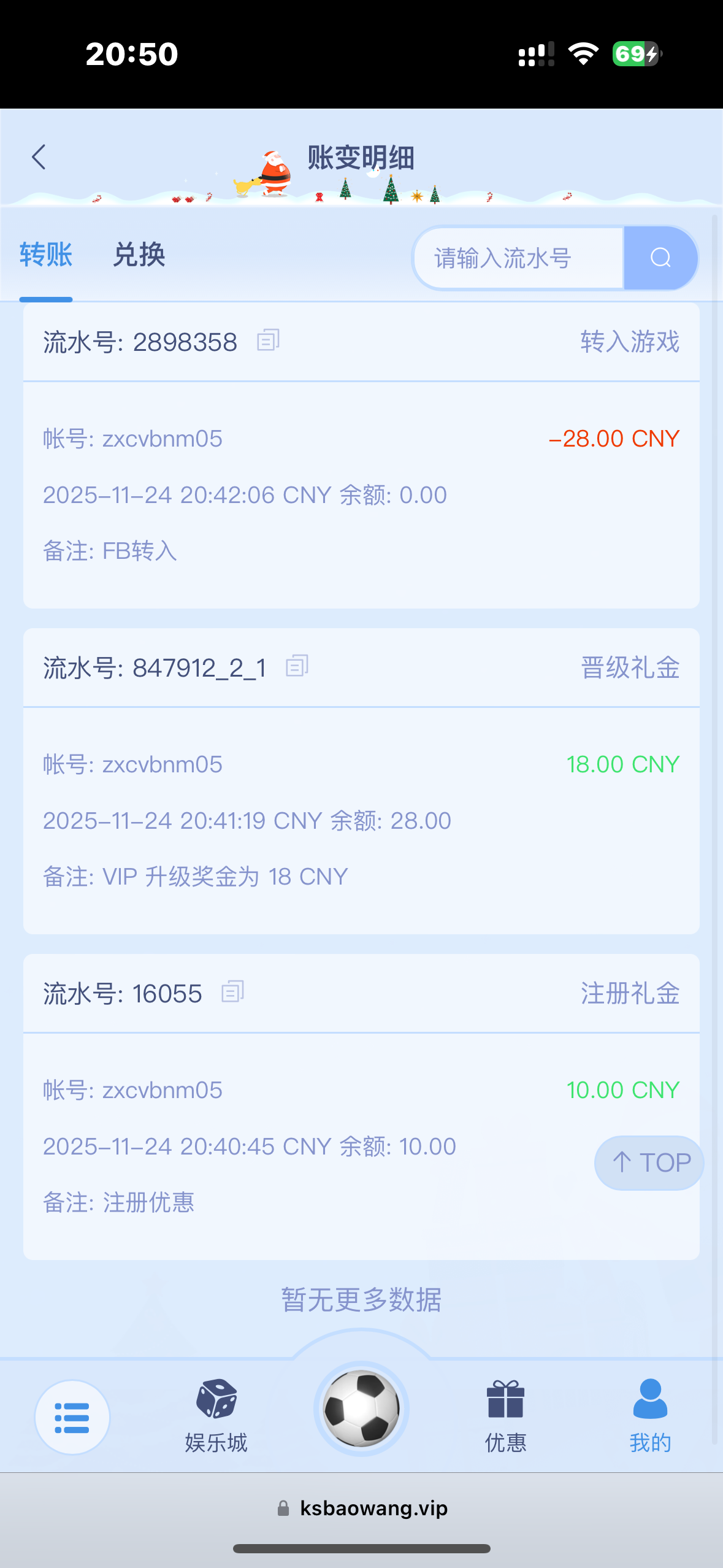
Task: Open the 娱乐城 section
Action: coord(216,1416)
